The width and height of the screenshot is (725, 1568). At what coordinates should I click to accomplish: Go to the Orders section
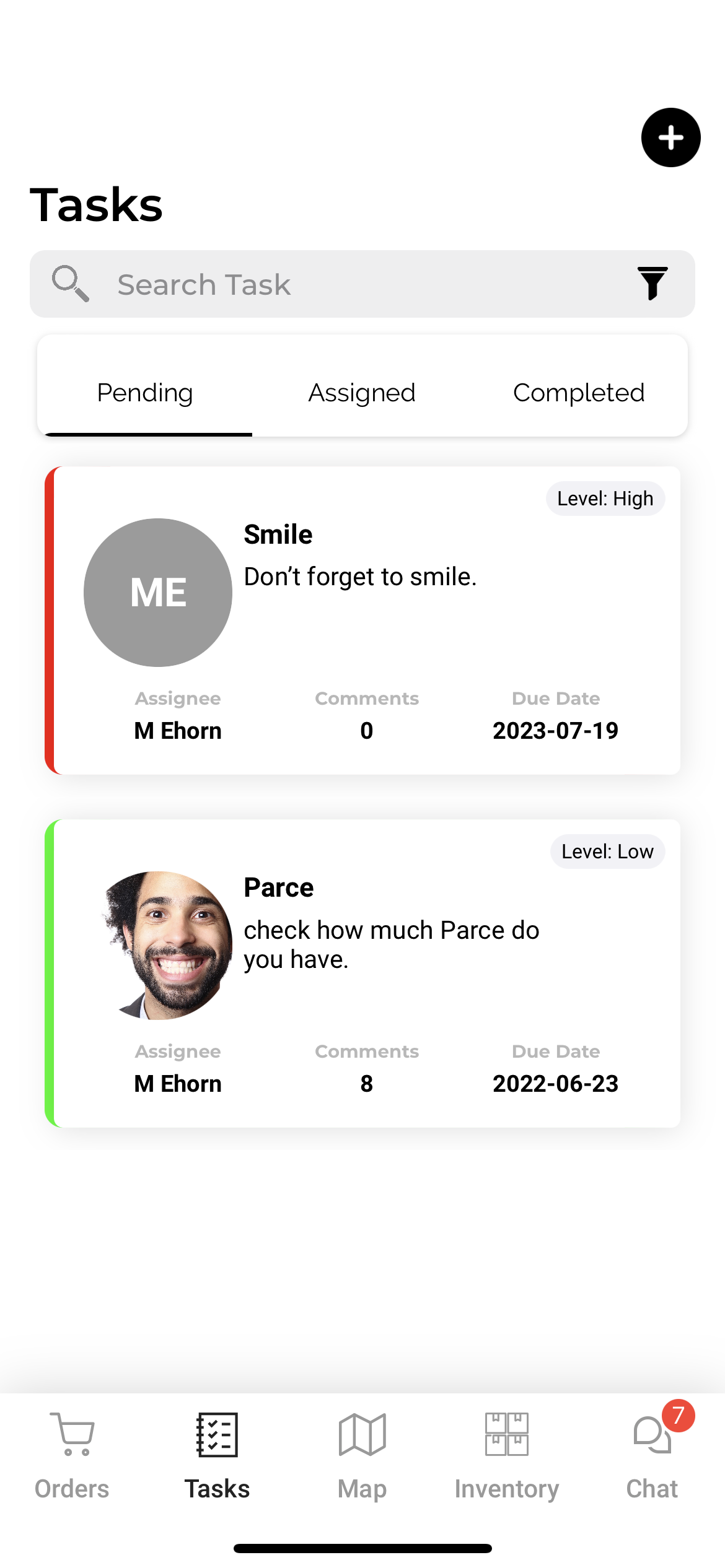(72, 1454)
